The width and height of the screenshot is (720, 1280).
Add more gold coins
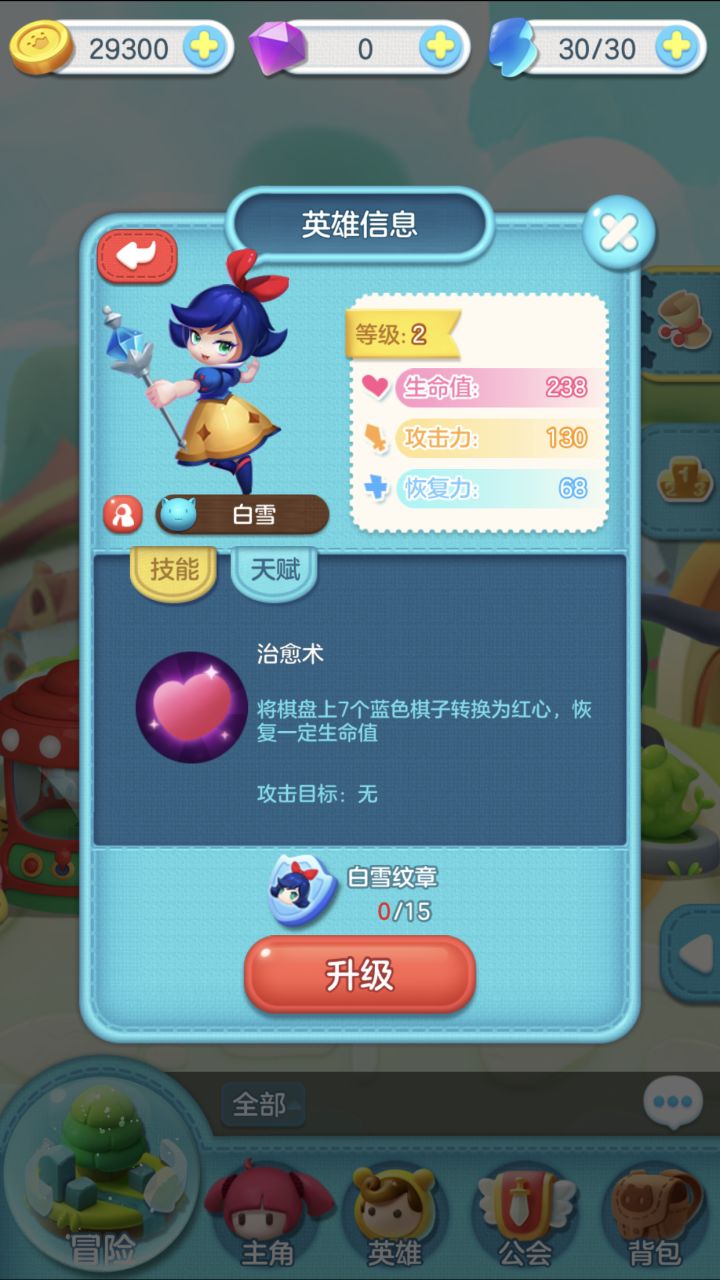[x=205, y=47]
